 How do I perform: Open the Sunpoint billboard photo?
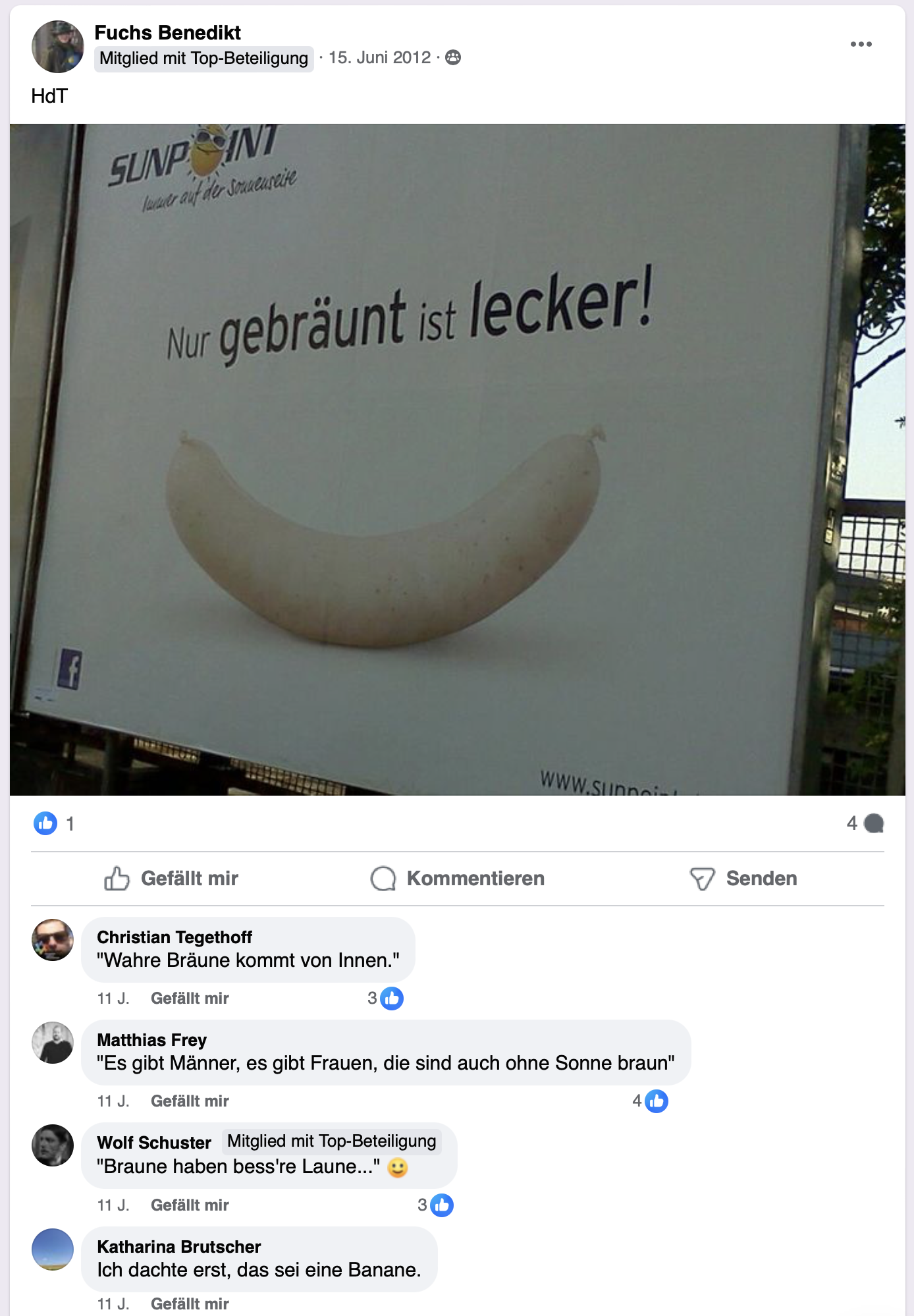[457, 459]
